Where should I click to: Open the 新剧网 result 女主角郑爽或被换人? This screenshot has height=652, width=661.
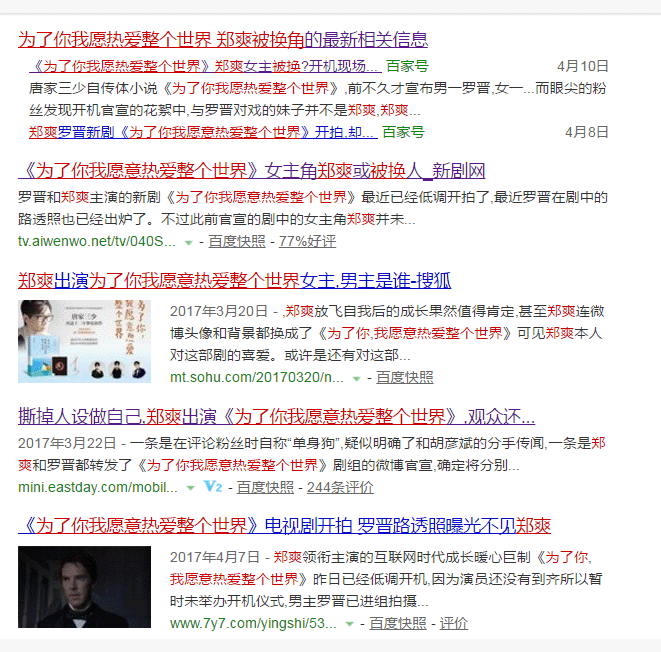tap(252, 171)
